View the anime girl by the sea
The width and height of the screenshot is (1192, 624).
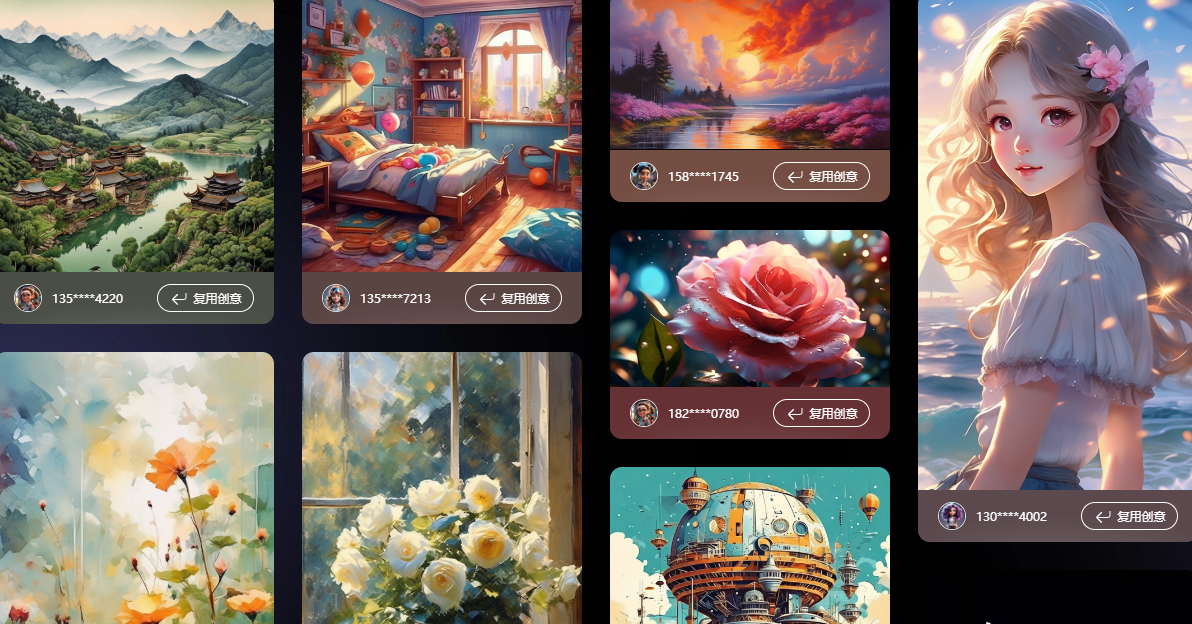[1054, 245]
